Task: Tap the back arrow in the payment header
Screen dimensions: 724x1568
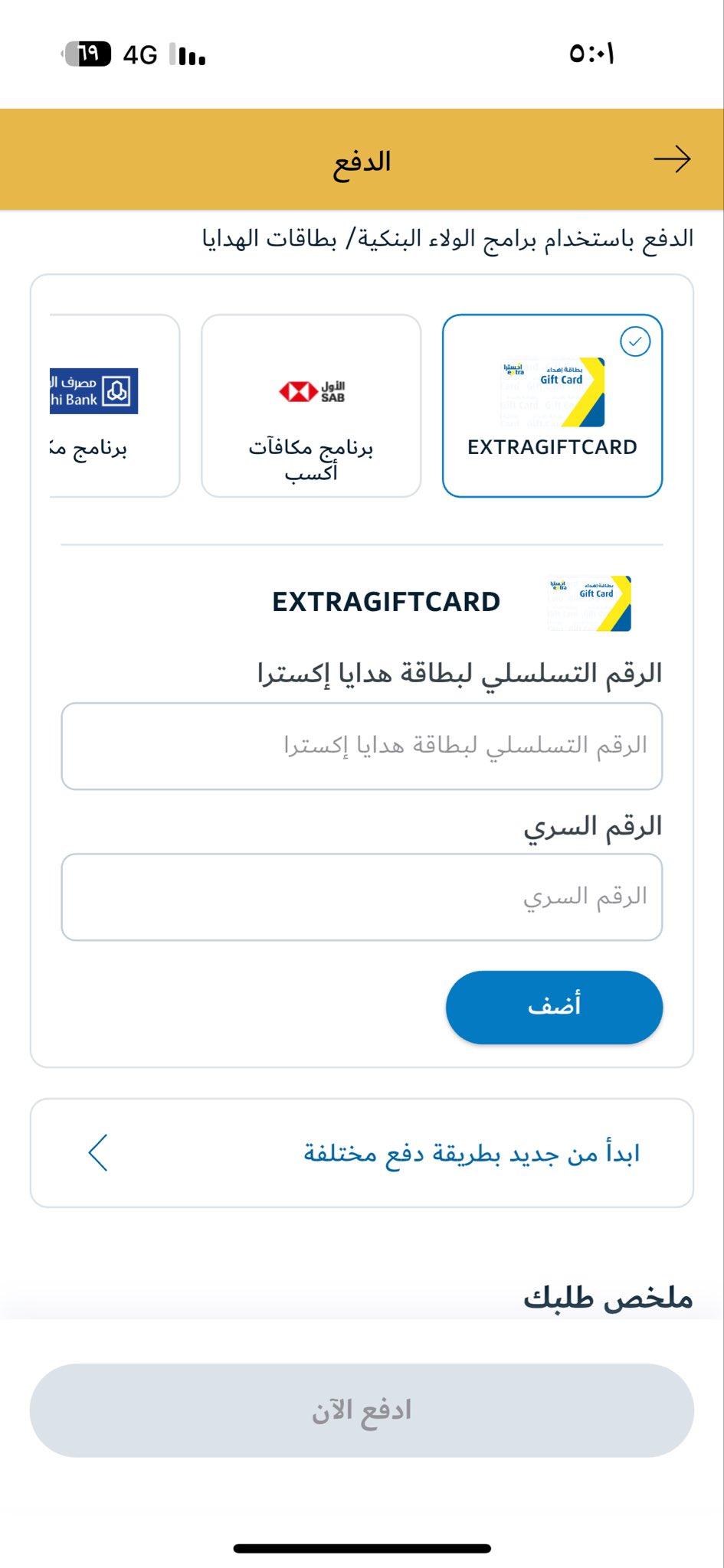Action: pos(672,159)
